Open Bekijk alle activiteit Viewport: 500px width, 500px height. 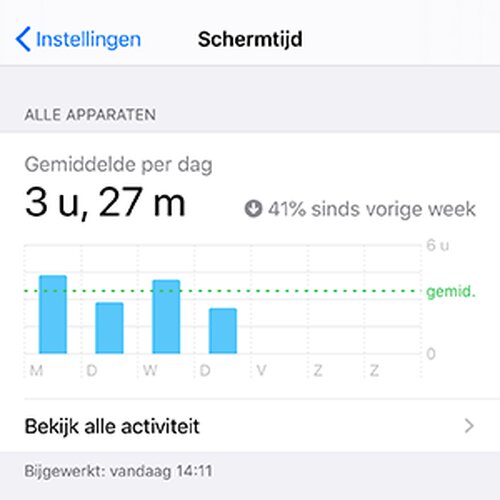pos(250,426)
